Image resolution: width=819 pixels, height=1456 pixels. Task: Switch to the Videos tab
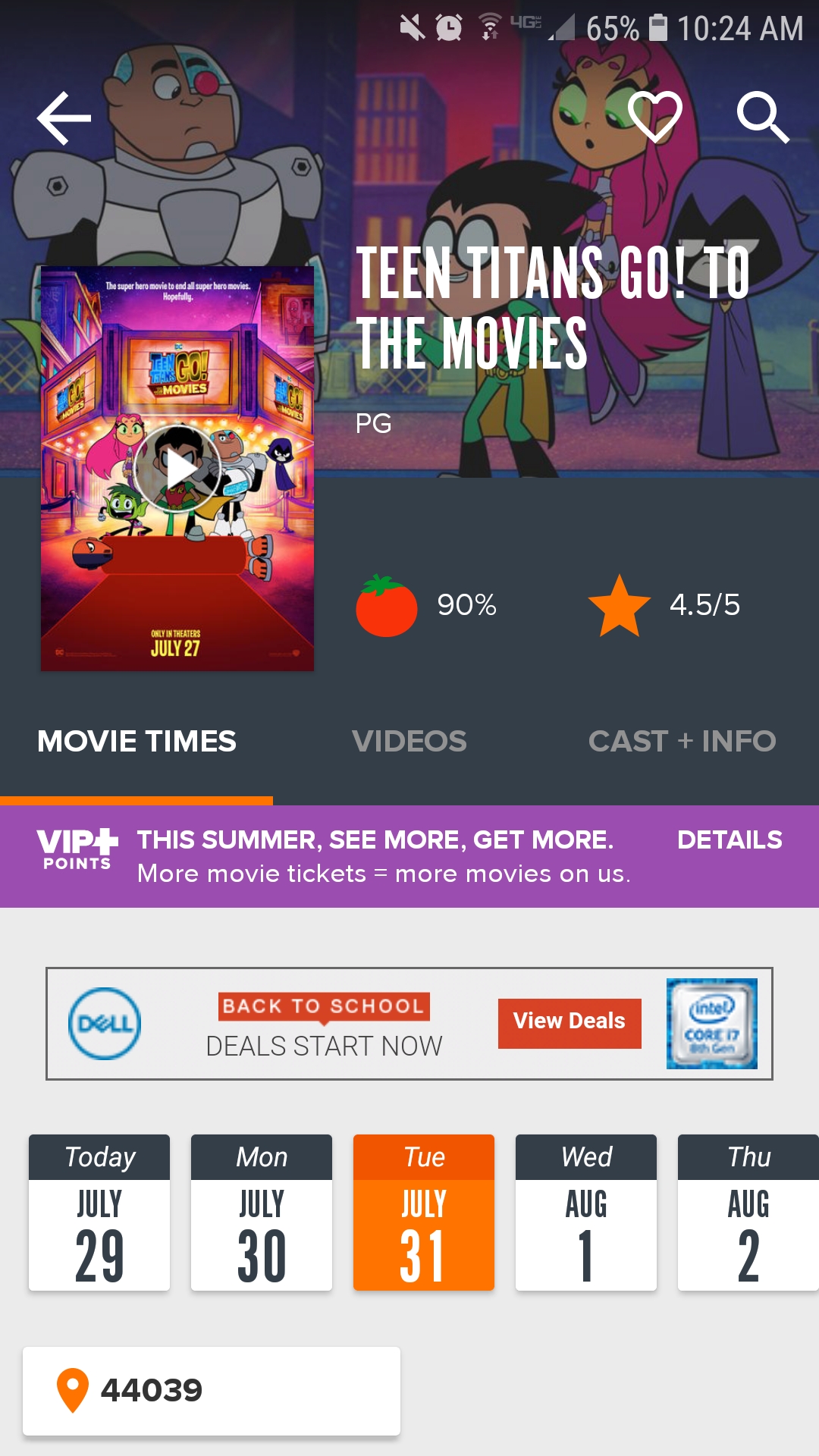(x=409, y=741)
